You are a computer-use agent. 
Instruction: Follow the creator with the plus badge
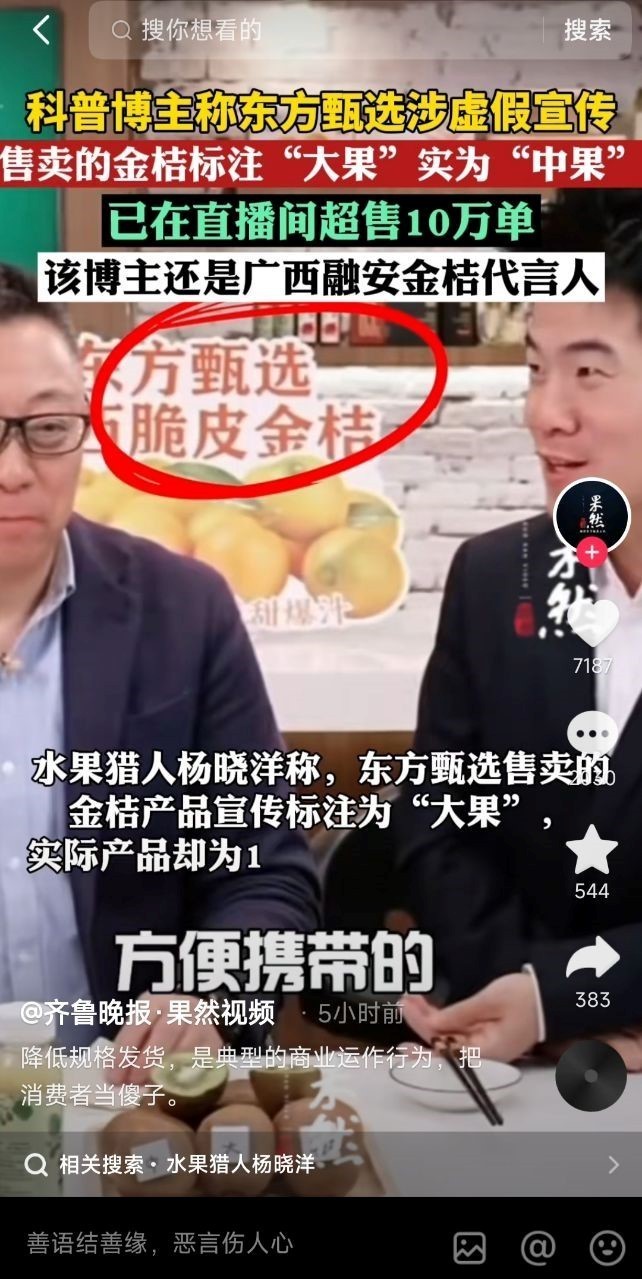click(x=593, y=553)
